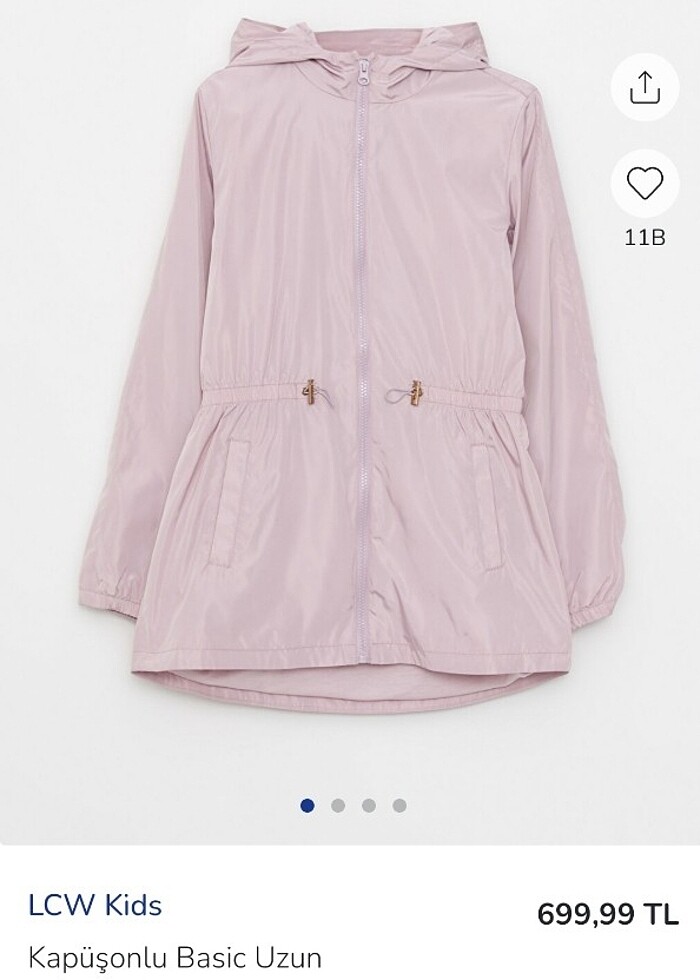Jump to the second image dot

pos(338,805)
